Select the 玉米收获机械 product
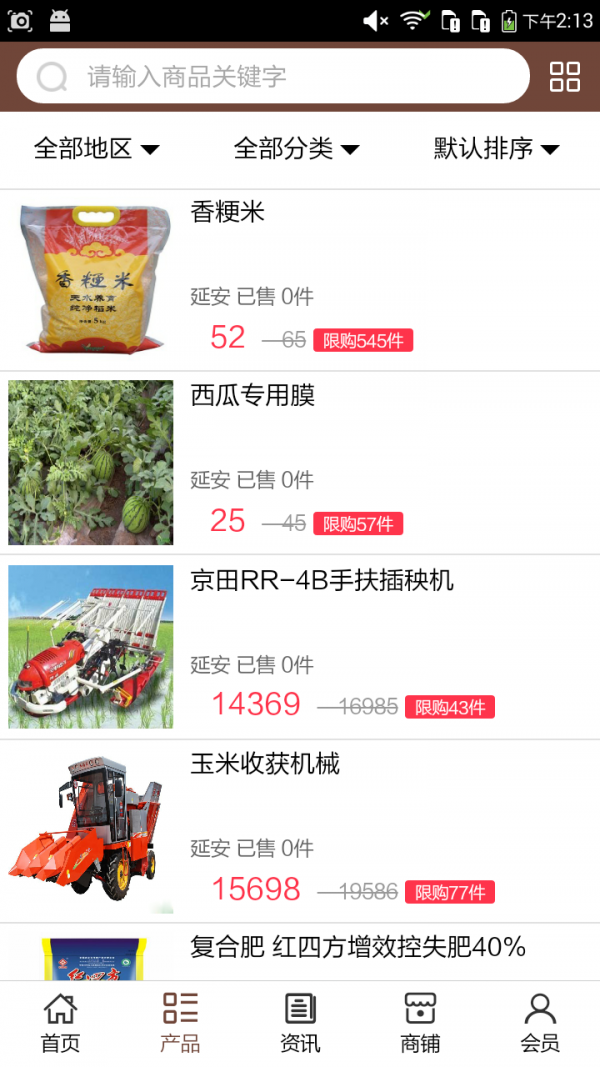Viewport: 600px width, 1067px height. click(x=265, y=764)
